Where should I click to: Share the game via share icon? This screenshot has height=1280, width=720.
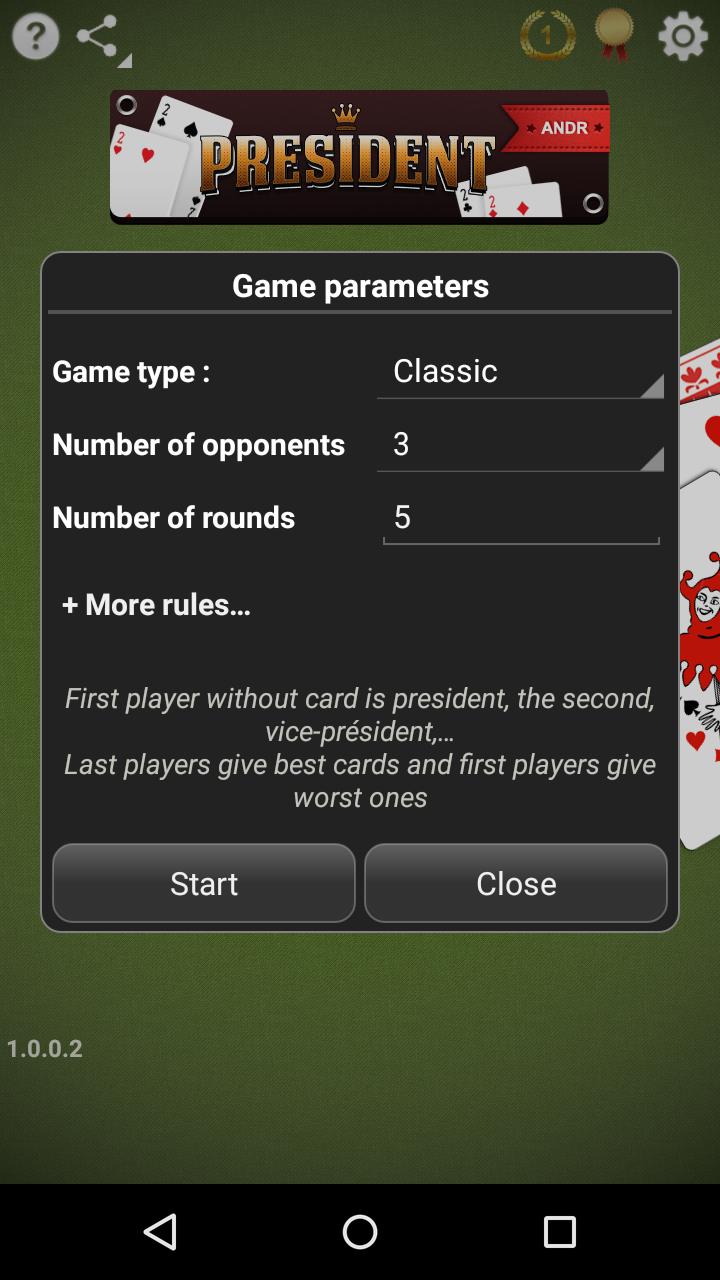pos(99,37)
